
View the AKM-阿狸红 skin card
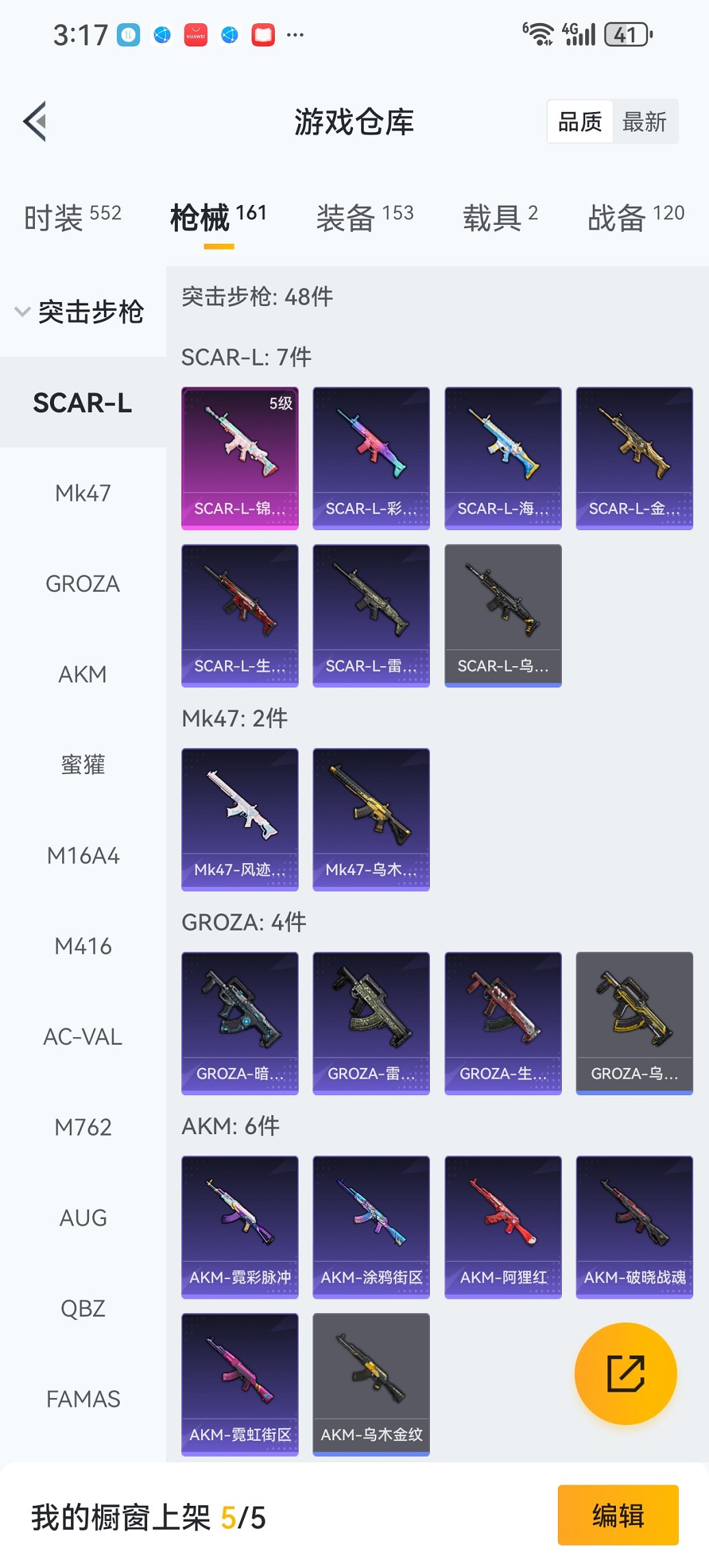[503, 1226]
